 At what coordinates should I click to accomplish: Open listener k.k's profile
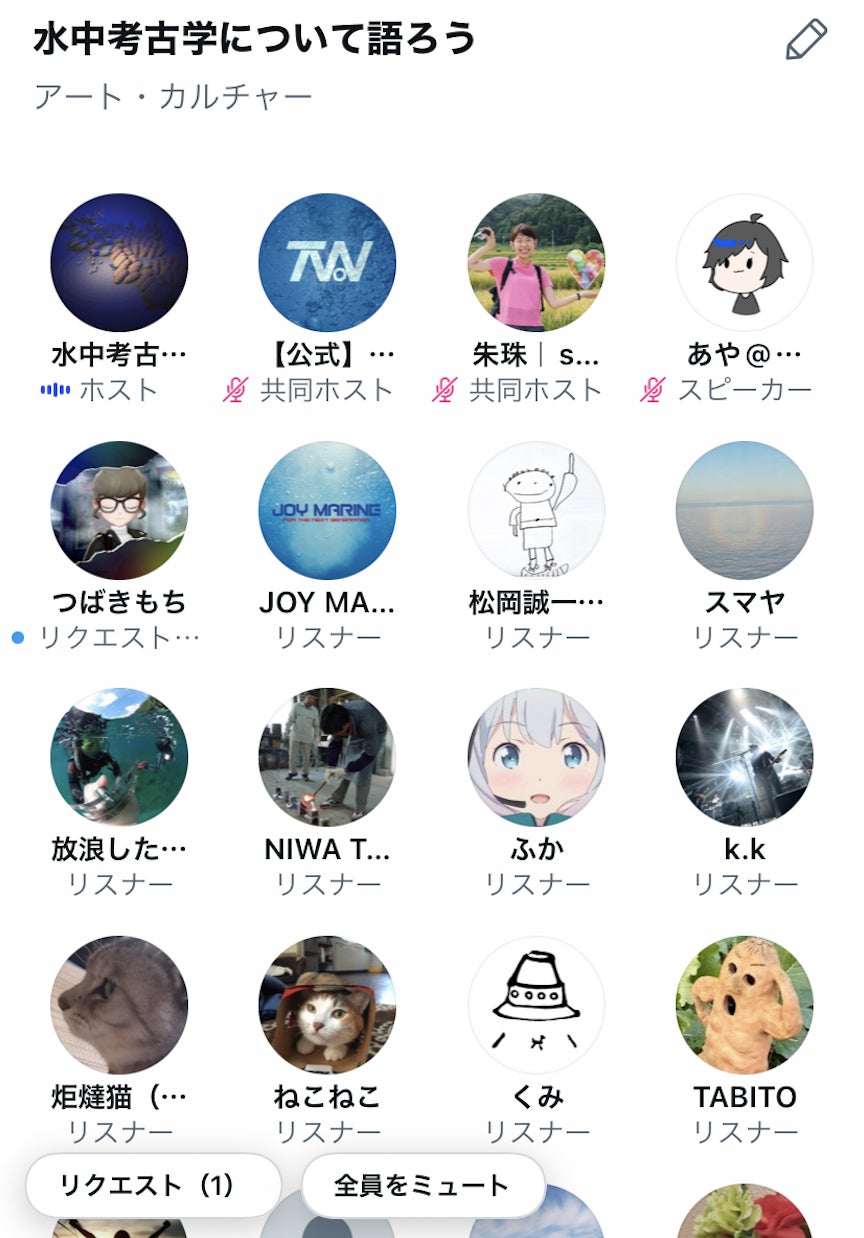[x=744, y=757]
